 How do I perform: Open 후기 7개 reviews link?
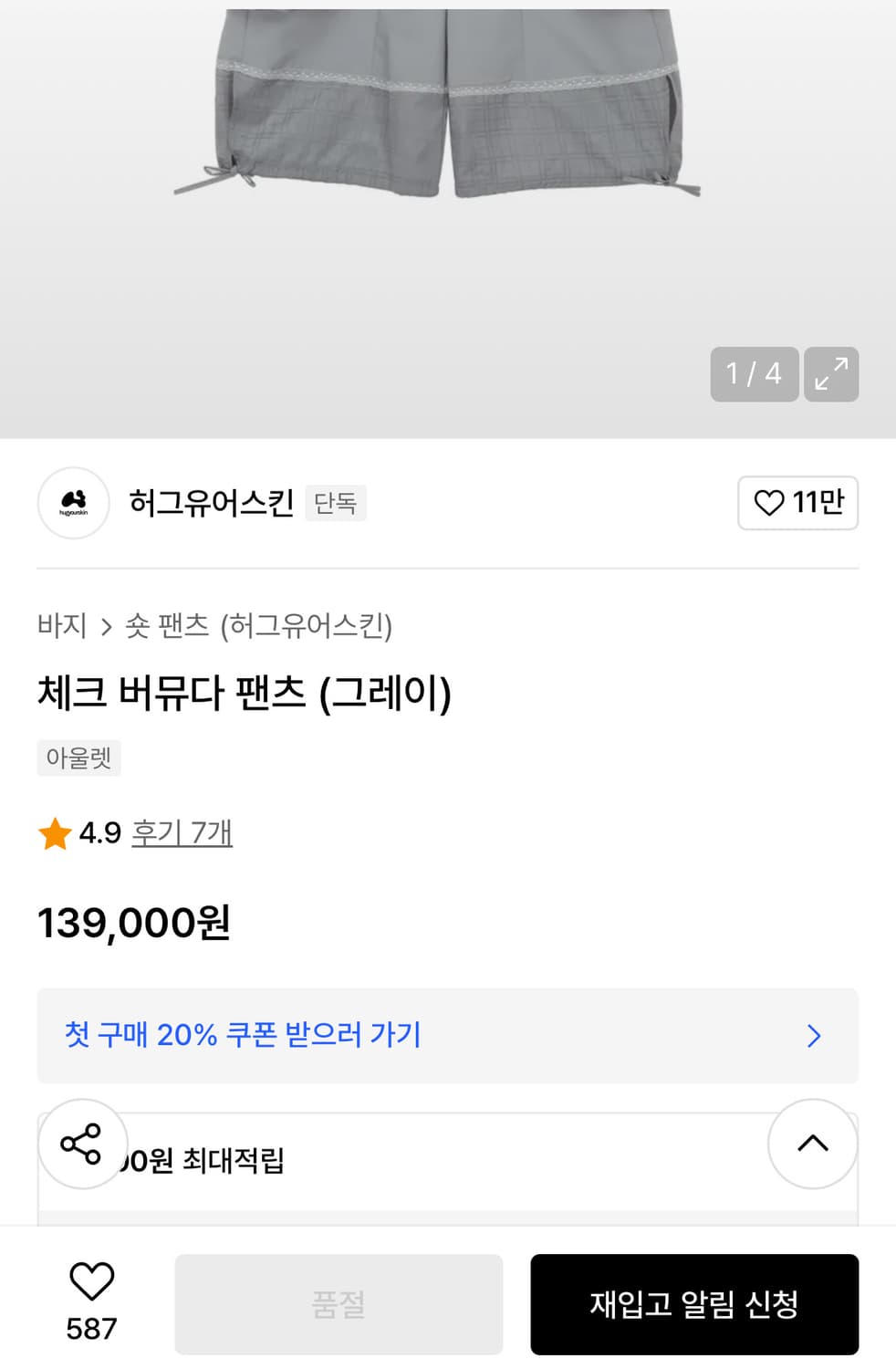pos(182,833)
